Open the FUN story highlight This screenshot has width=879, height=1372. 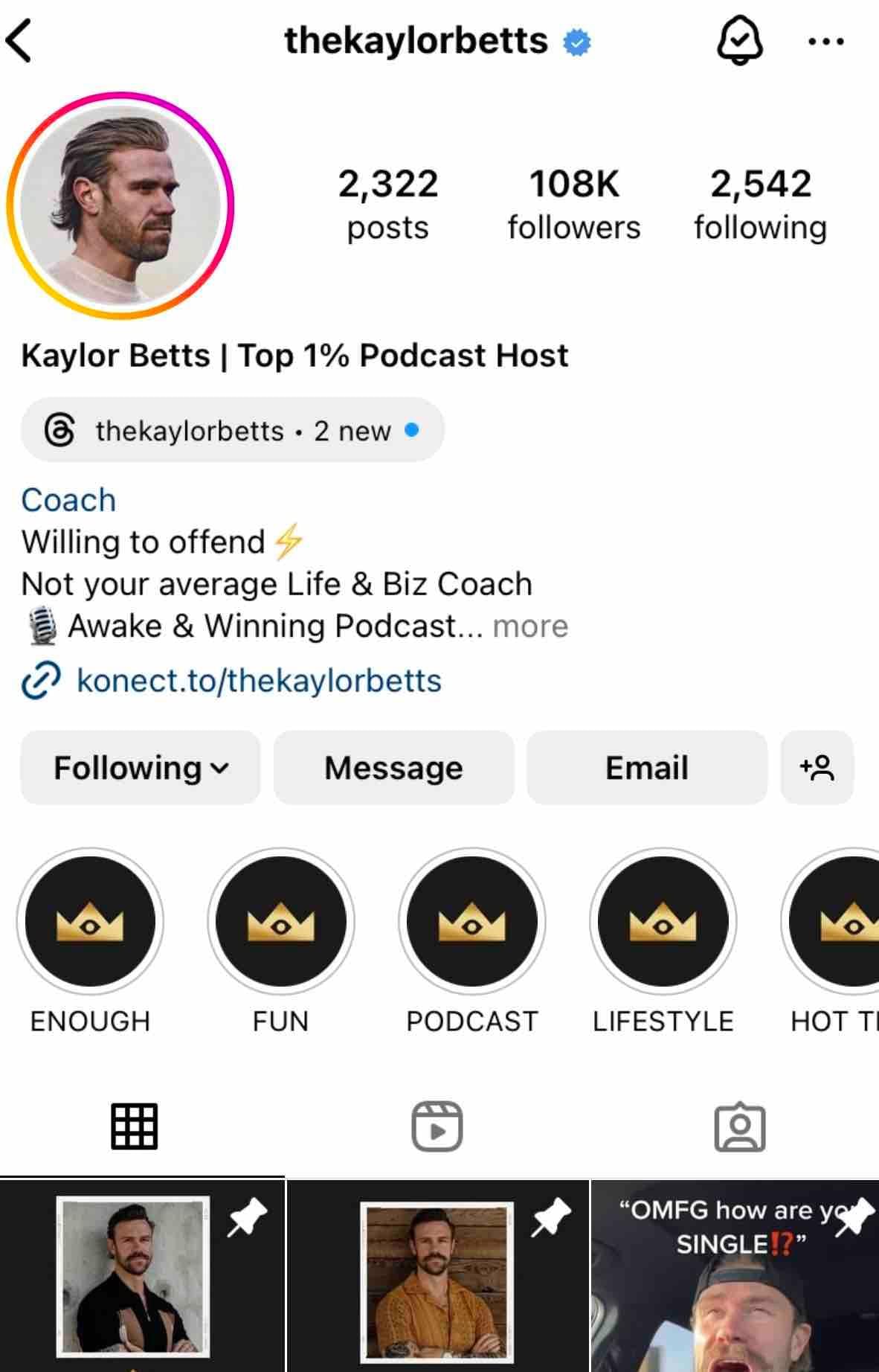[x=280, y=922]
